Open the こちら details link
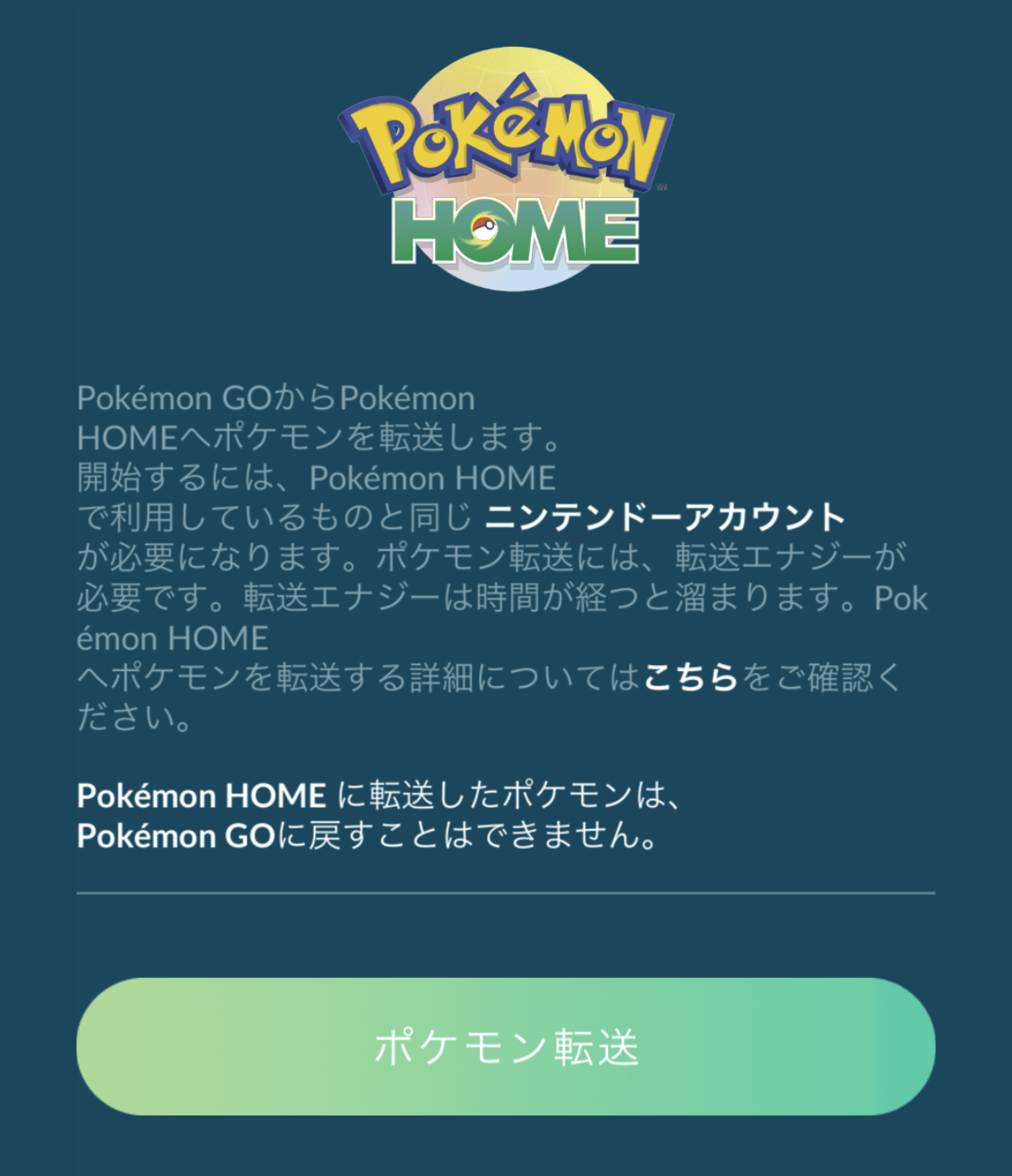 pyautogui.click(x=689, y=678)
